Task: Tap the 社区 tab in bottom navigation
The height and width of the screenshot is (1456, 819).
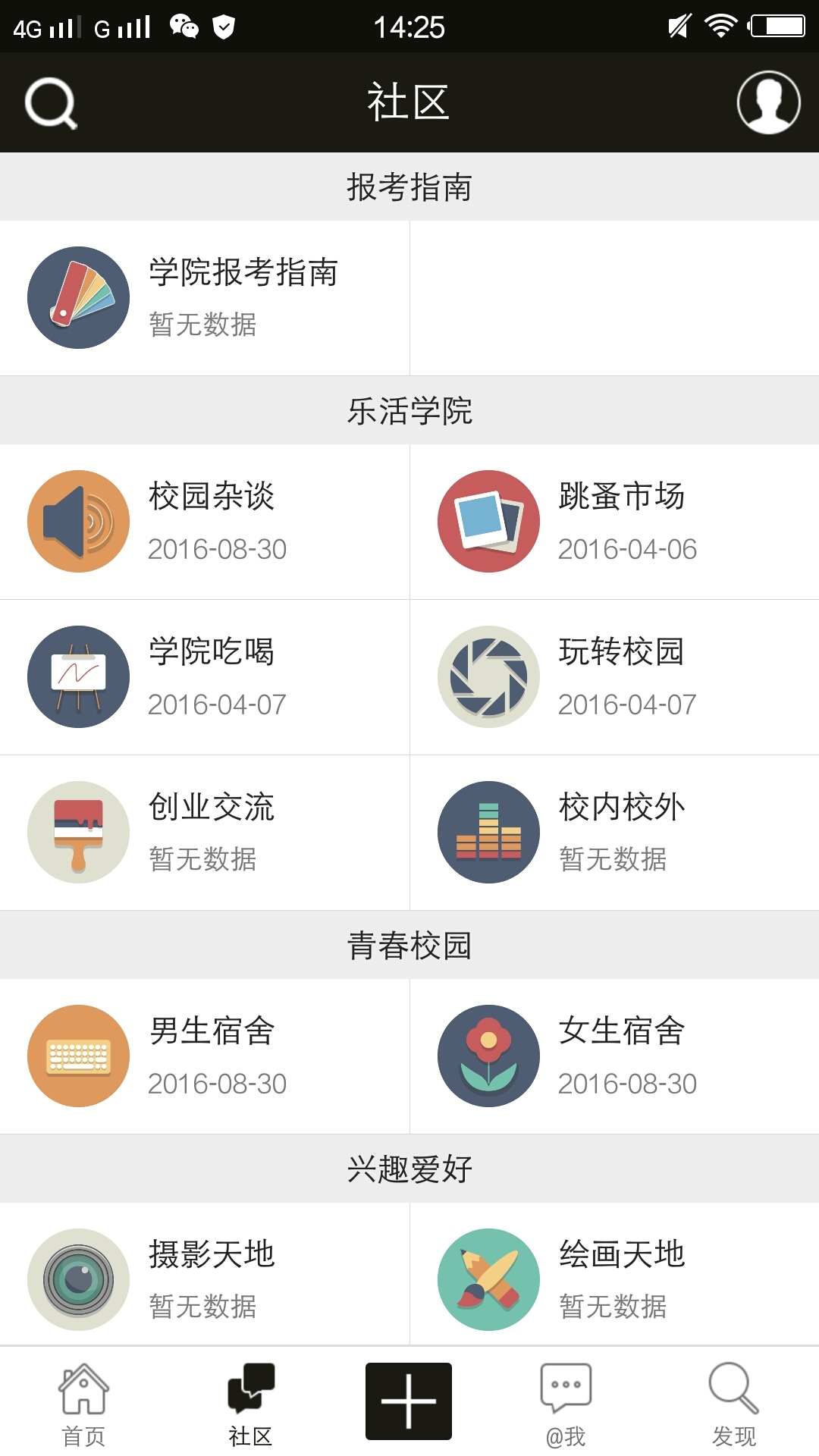Action: click(250, 1404)
